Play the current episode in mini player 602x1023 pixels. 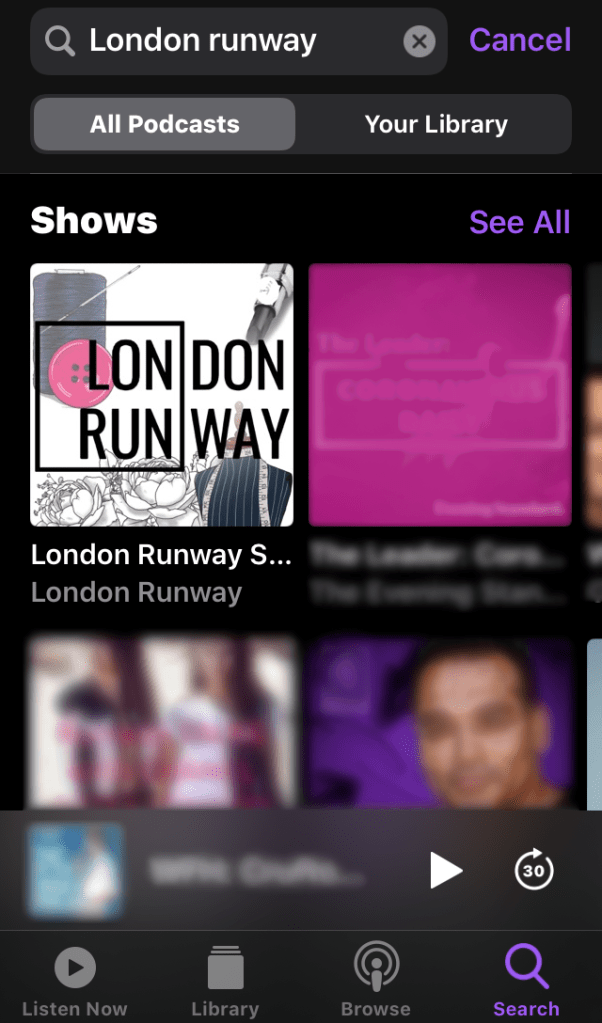[x=445, y=870]
